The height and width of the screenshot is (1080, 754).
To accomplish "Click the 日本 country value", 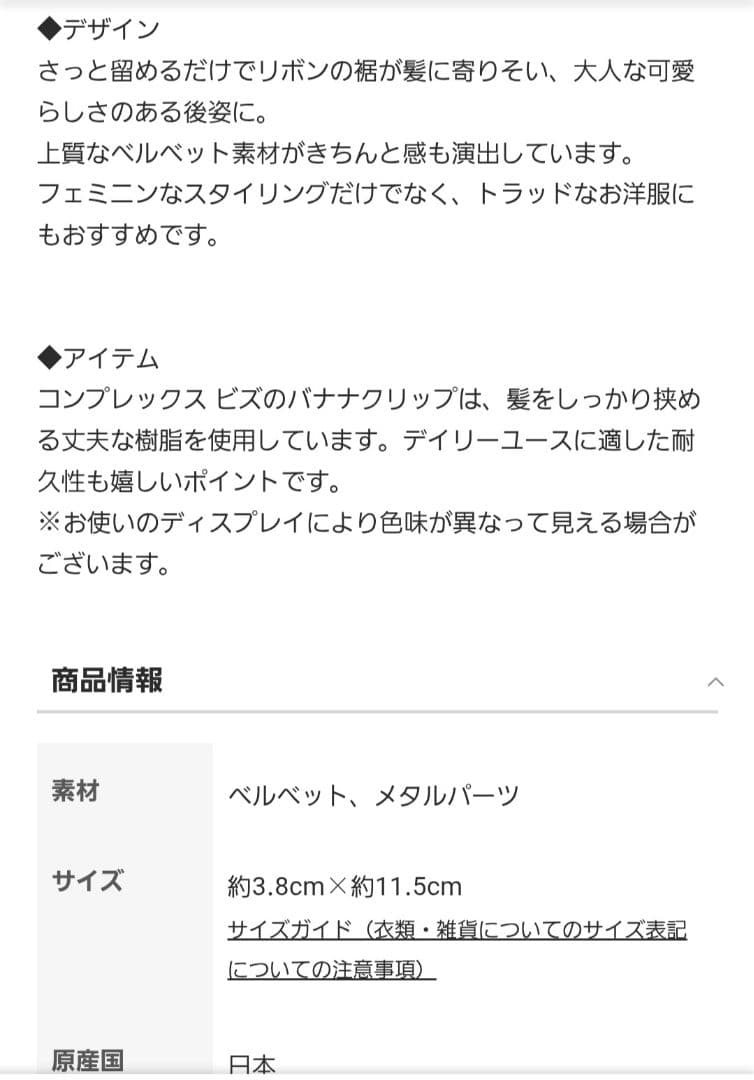I will (251, 1063).
